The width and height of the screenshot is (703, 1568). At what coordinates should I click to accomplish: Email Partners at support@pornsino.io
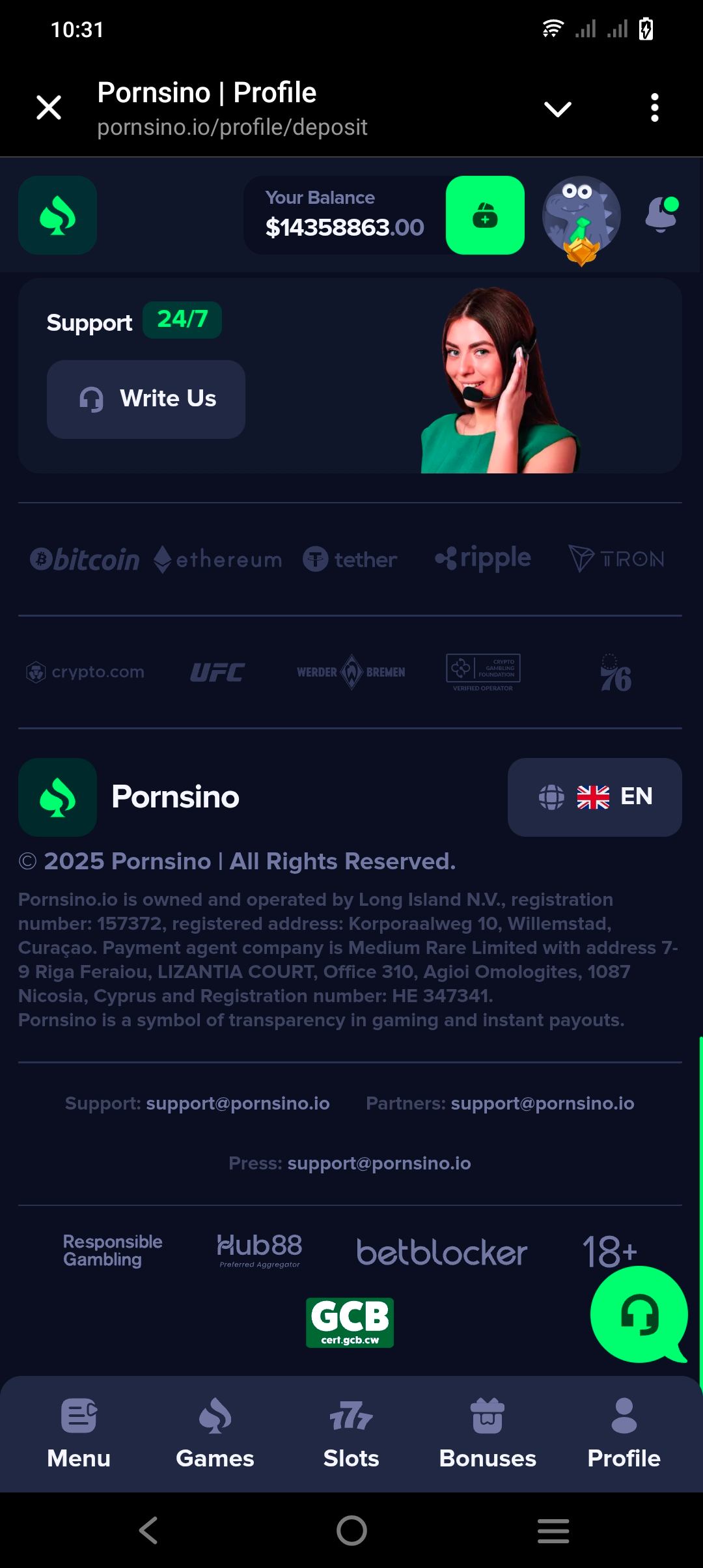(542, 1103)
